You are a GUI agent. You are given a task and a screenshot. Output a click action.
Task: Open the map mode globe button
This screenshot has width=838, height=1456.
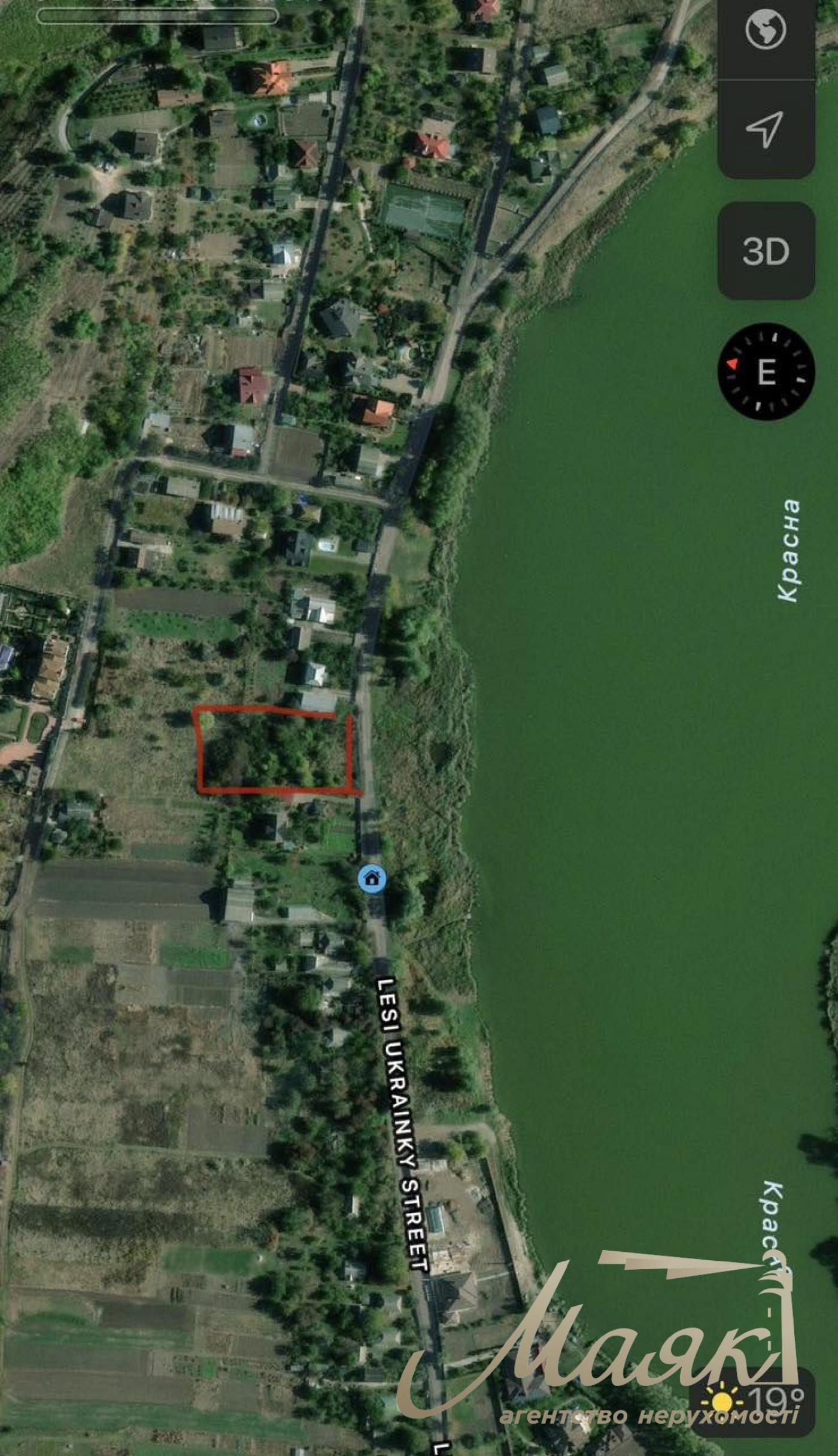tap(766, 30)
